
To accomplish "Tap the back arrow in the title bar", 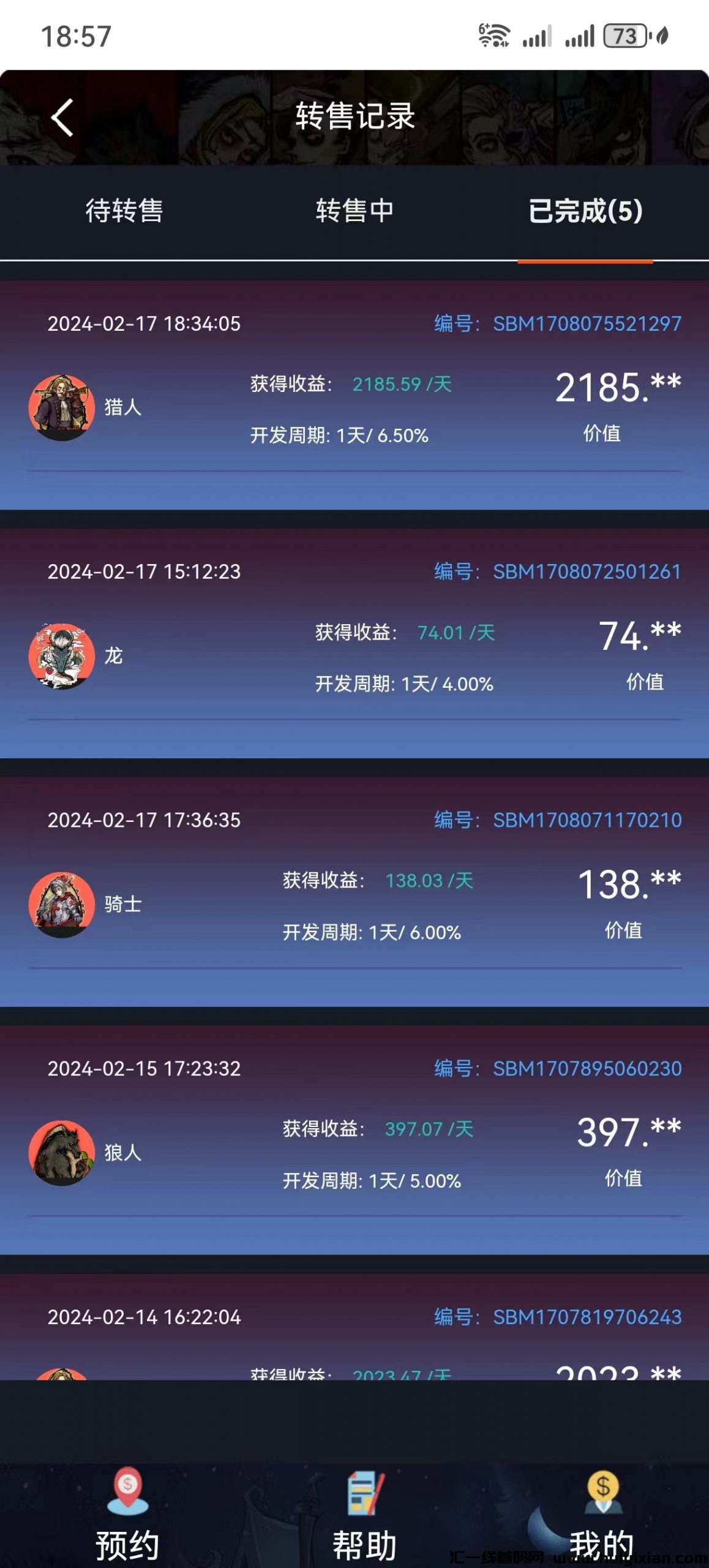I will click(61, 118).
